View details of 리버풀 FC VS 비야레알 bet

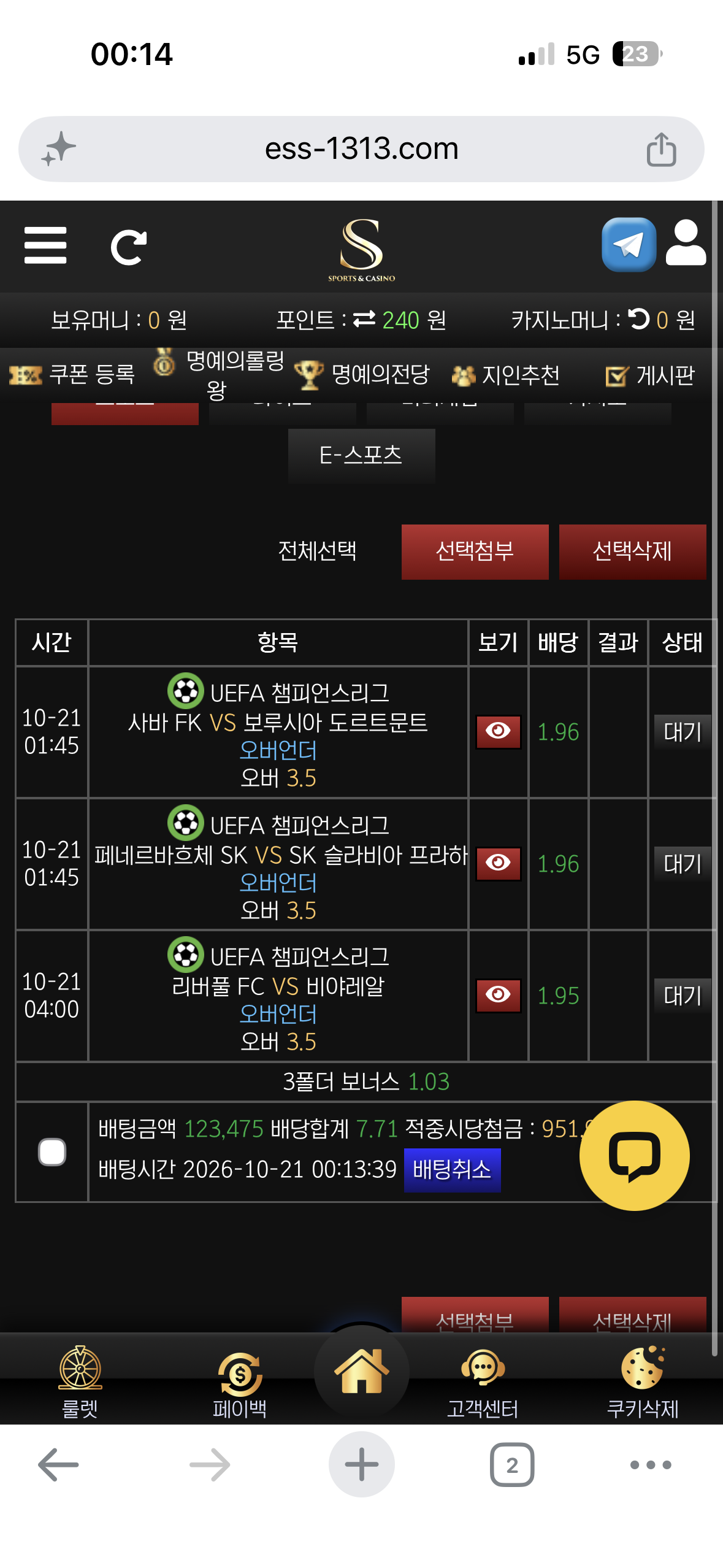[498, 995]
